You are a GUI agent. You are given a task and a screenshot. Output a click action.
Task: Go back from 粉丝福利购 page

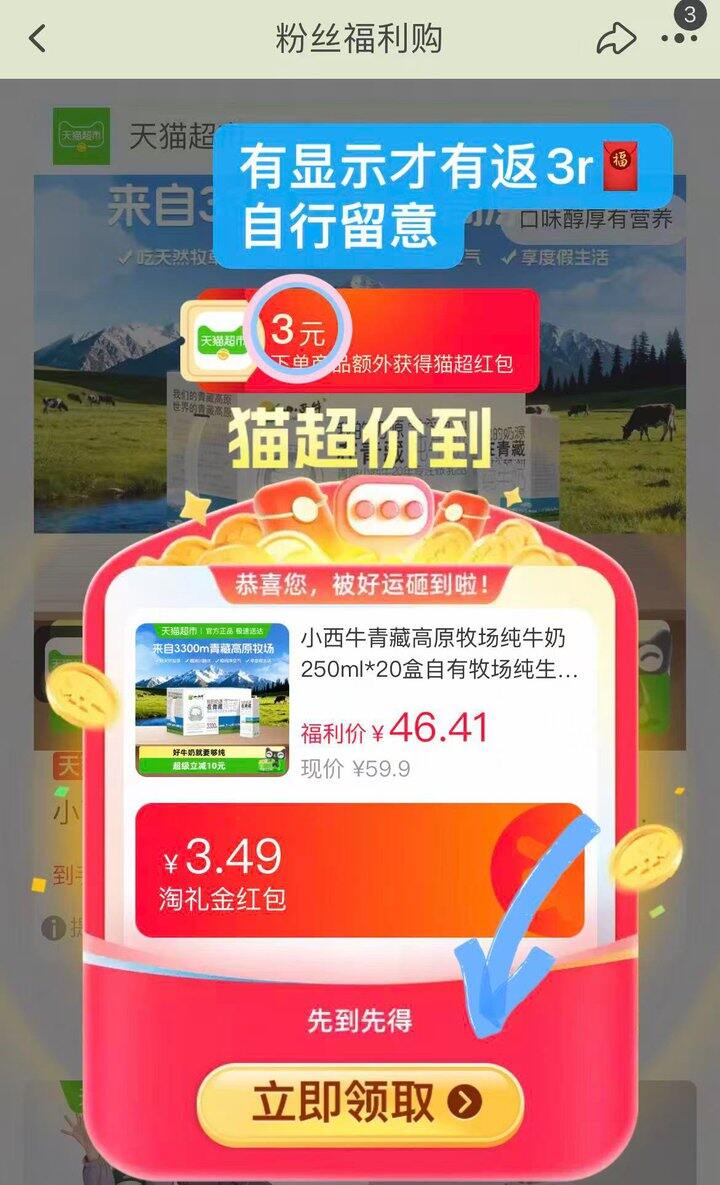click(37, 39)
